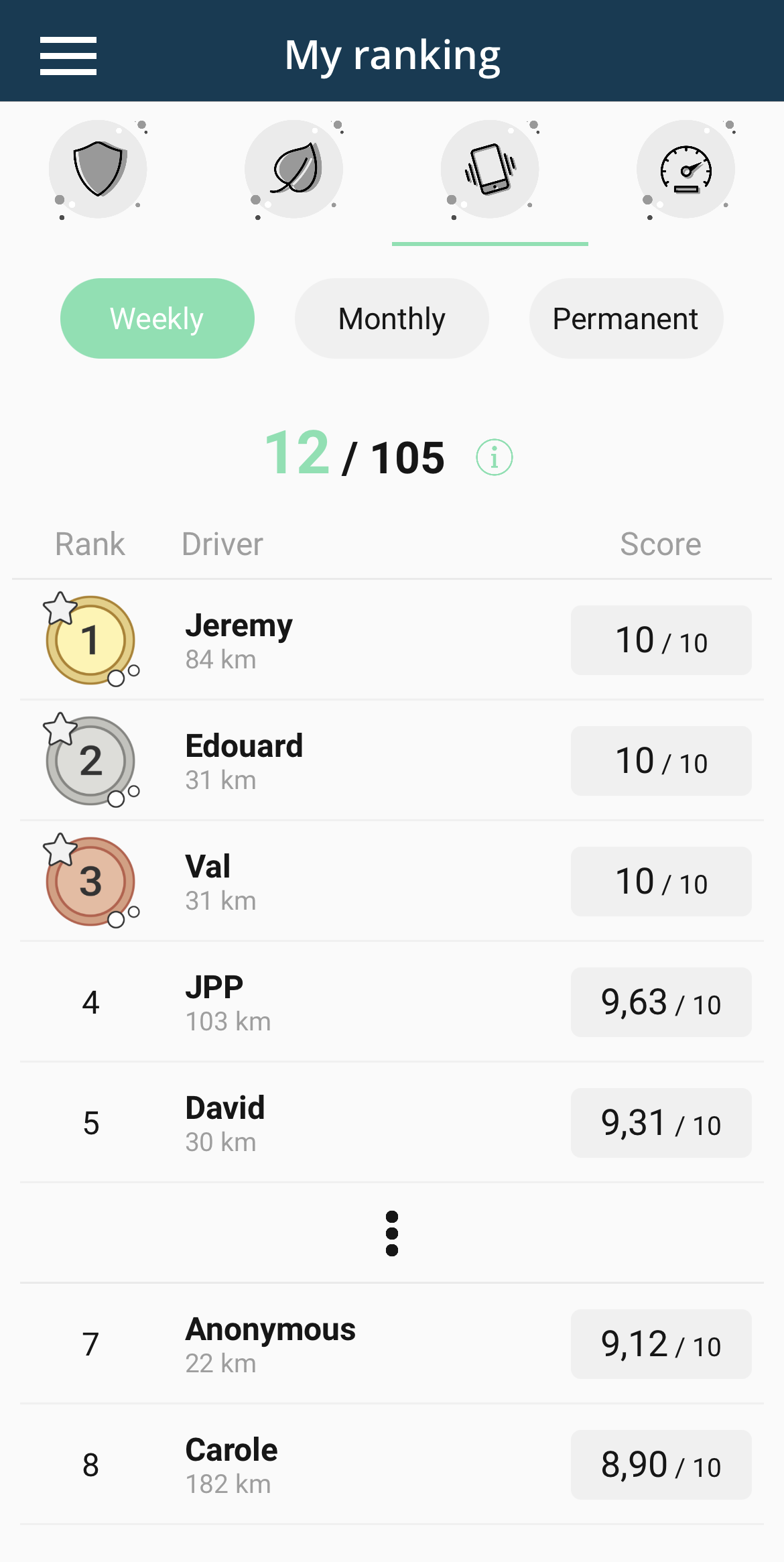This screenshot has width=784, height=1562.
Task: Open the ranking info icon
Action: tap(495, 458)
